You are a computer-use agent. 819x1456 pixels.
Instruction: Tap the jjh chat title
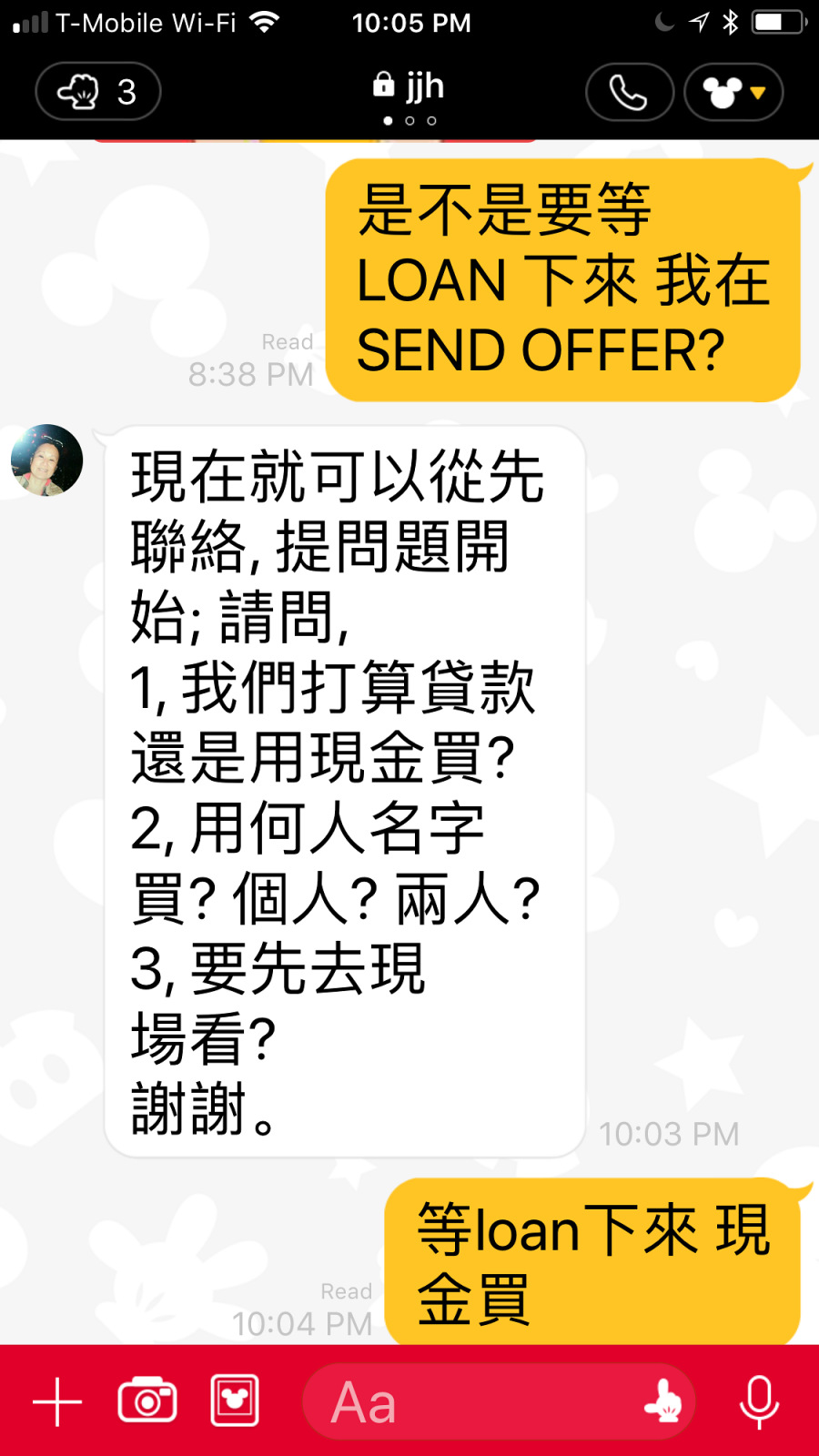pos(409,86)
